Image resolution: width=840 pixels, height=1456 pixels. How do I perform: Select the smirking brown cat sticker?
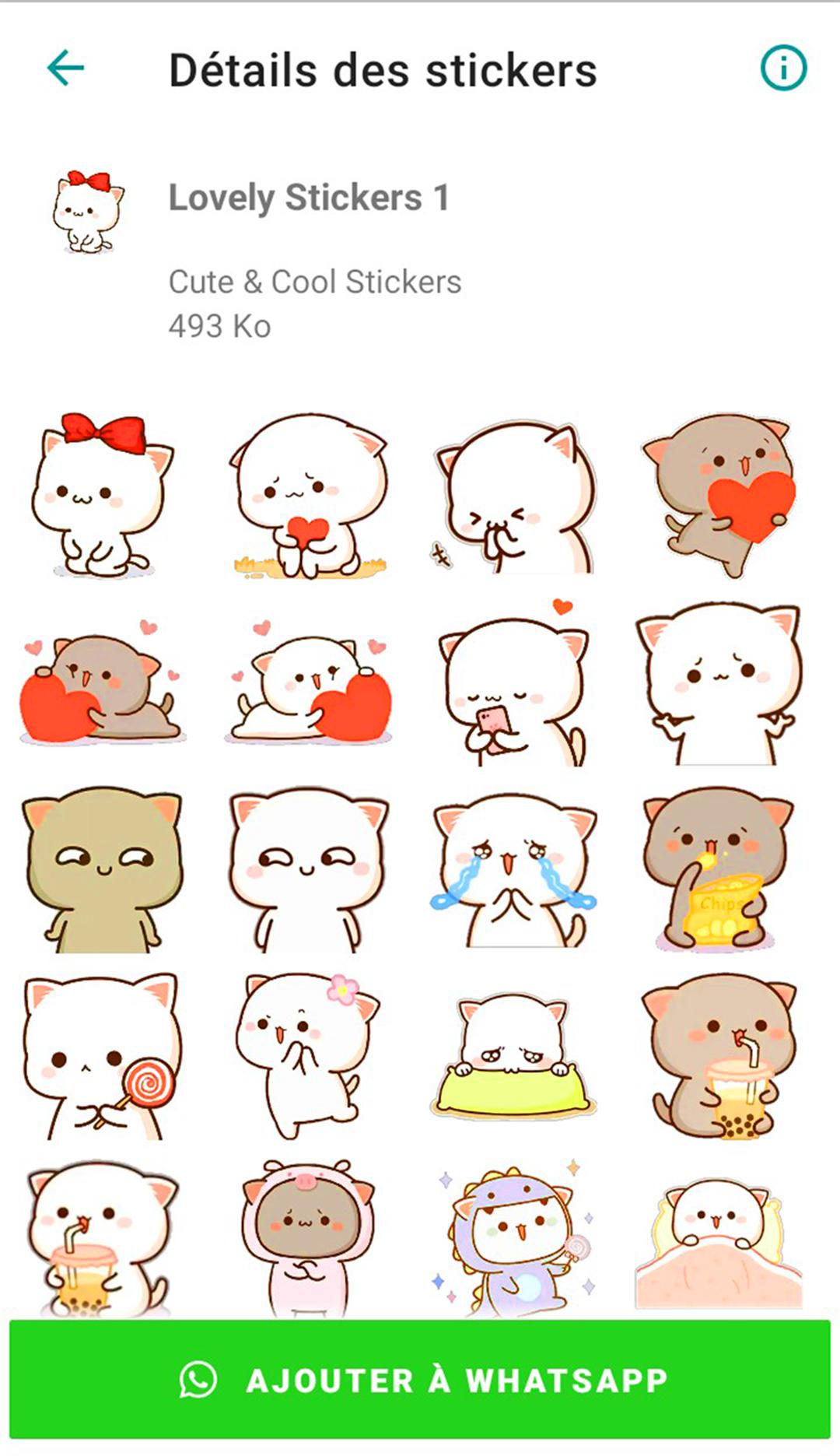(101, 869)
